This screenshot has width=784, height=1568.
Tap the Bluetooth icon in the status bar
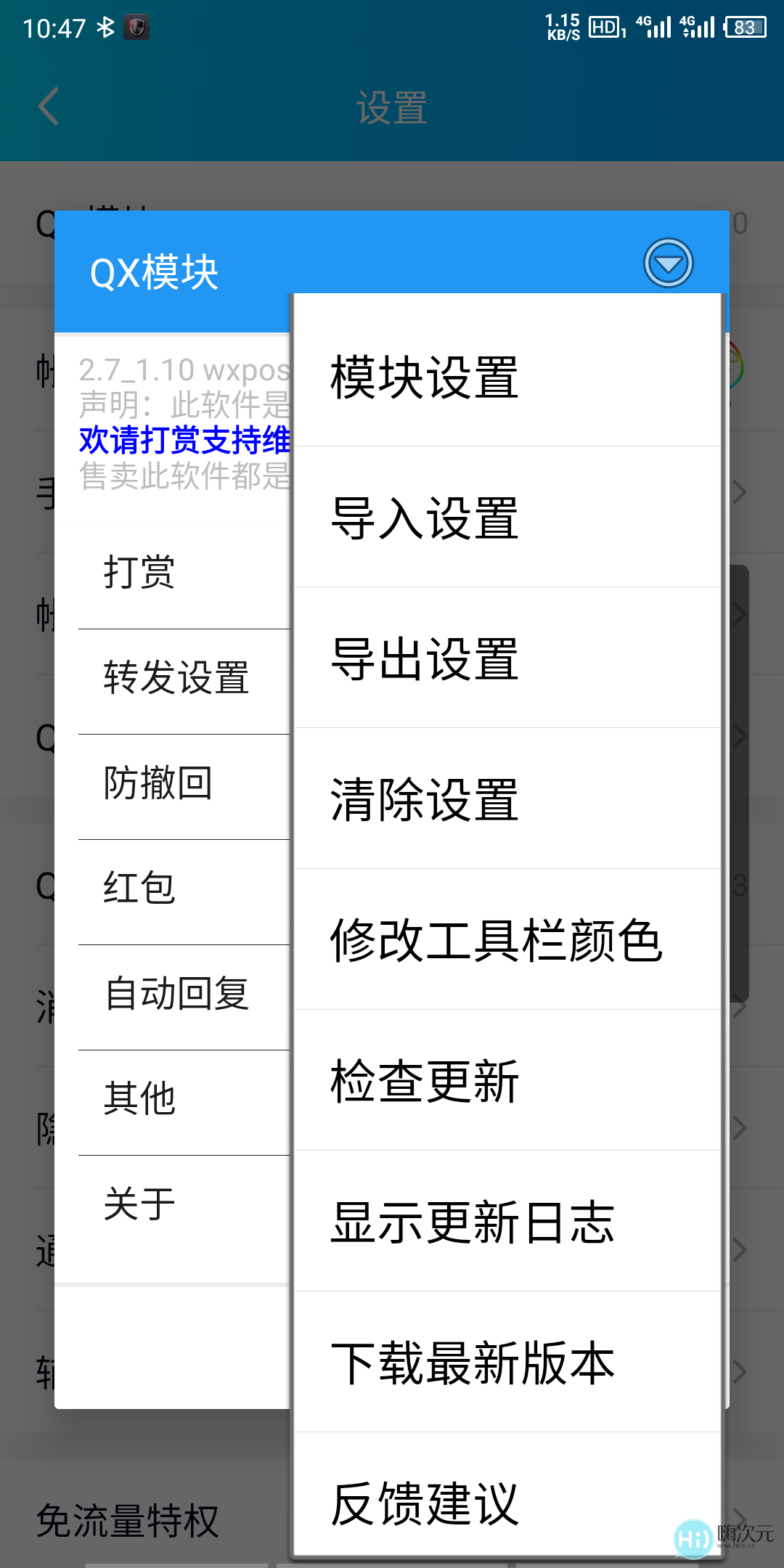[105, 28]
